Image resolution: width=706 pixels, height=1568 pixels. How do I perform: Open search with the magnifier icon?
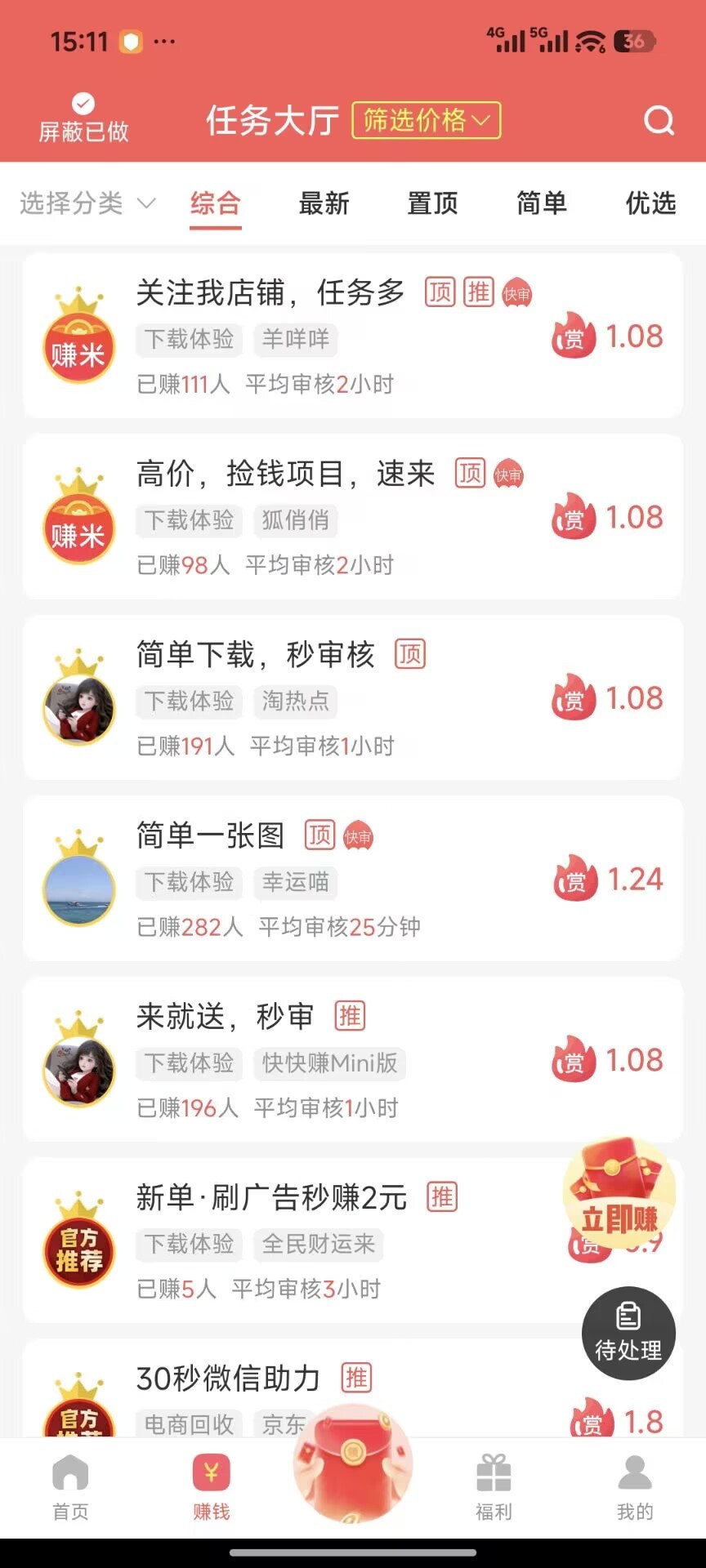tap(659, 121)
